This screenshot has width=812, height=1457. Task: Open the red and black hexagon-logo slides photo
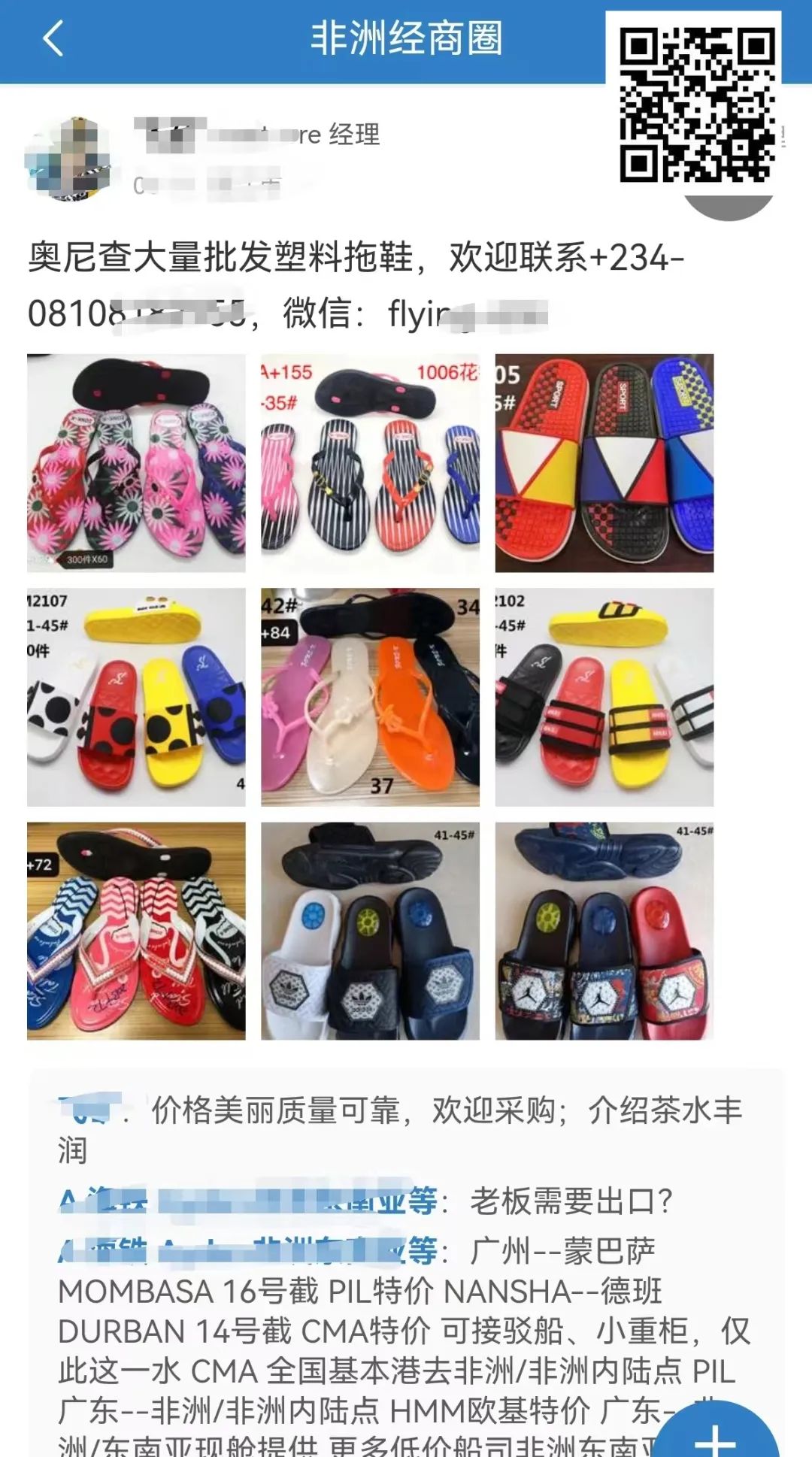pyautogui.click(x=604, y=931)
